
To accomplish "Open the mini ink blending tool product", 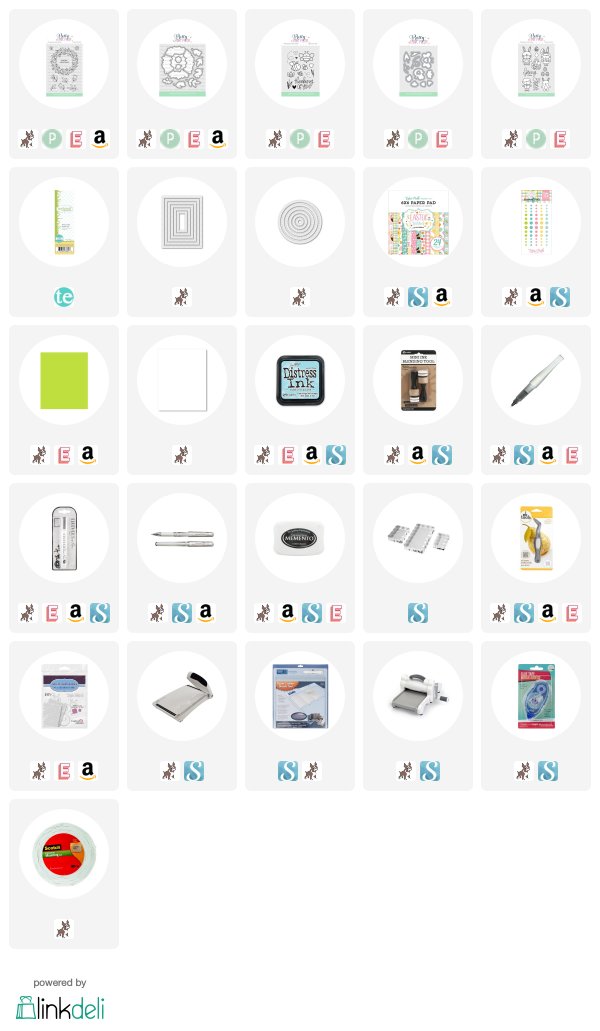I will [418, 380].
